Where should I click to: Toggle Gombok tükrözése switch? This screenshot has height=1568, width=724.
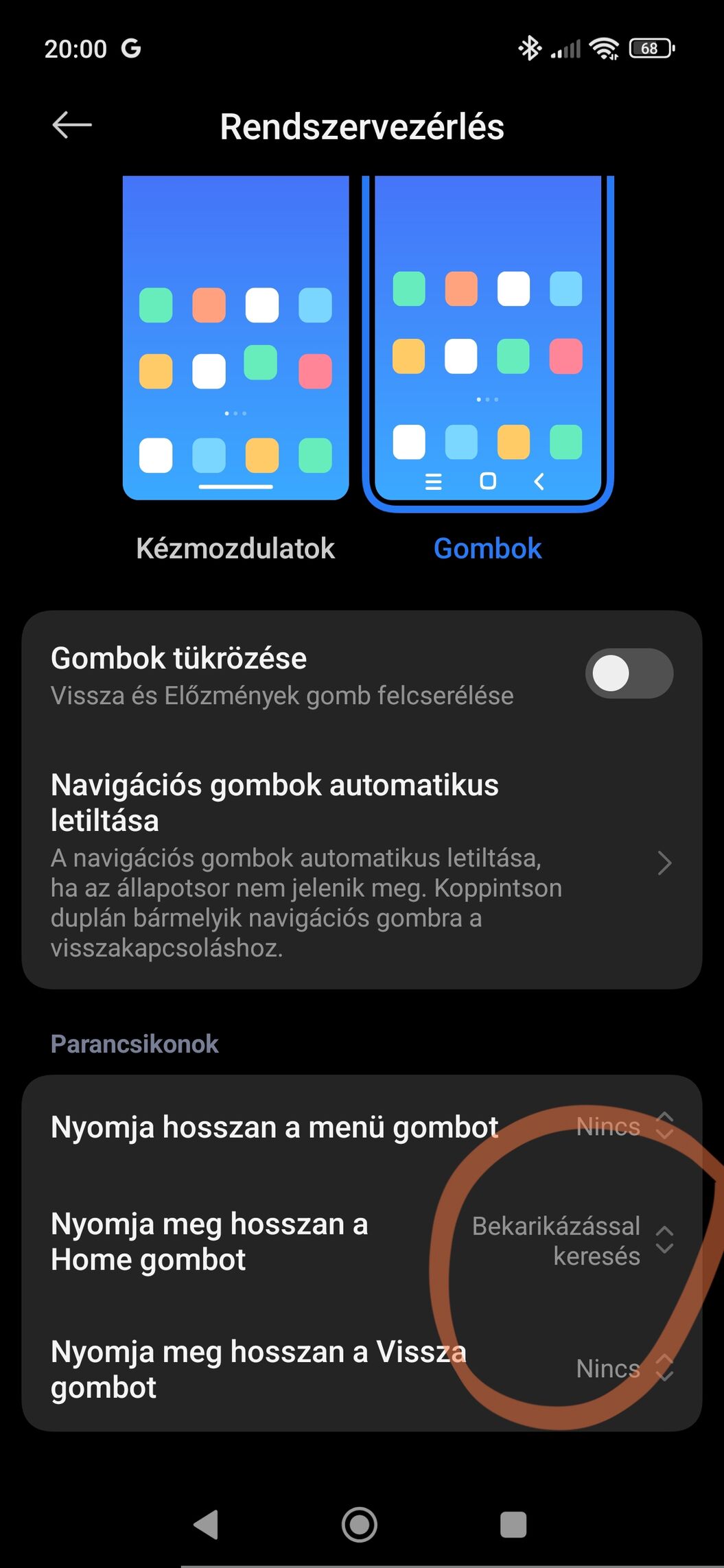tap(629, 673)
